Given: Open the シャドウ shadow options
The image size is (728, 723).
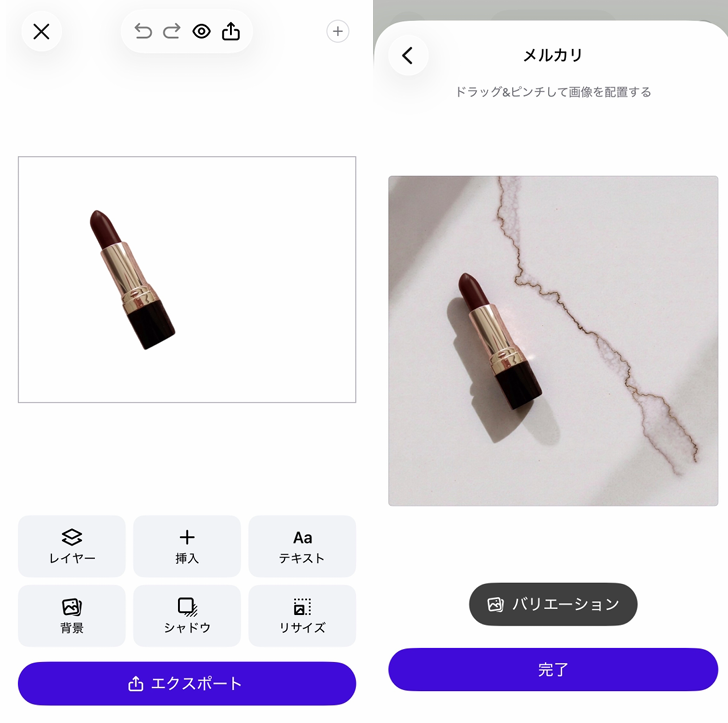Looking at the screenshot, I should (187, 616).
